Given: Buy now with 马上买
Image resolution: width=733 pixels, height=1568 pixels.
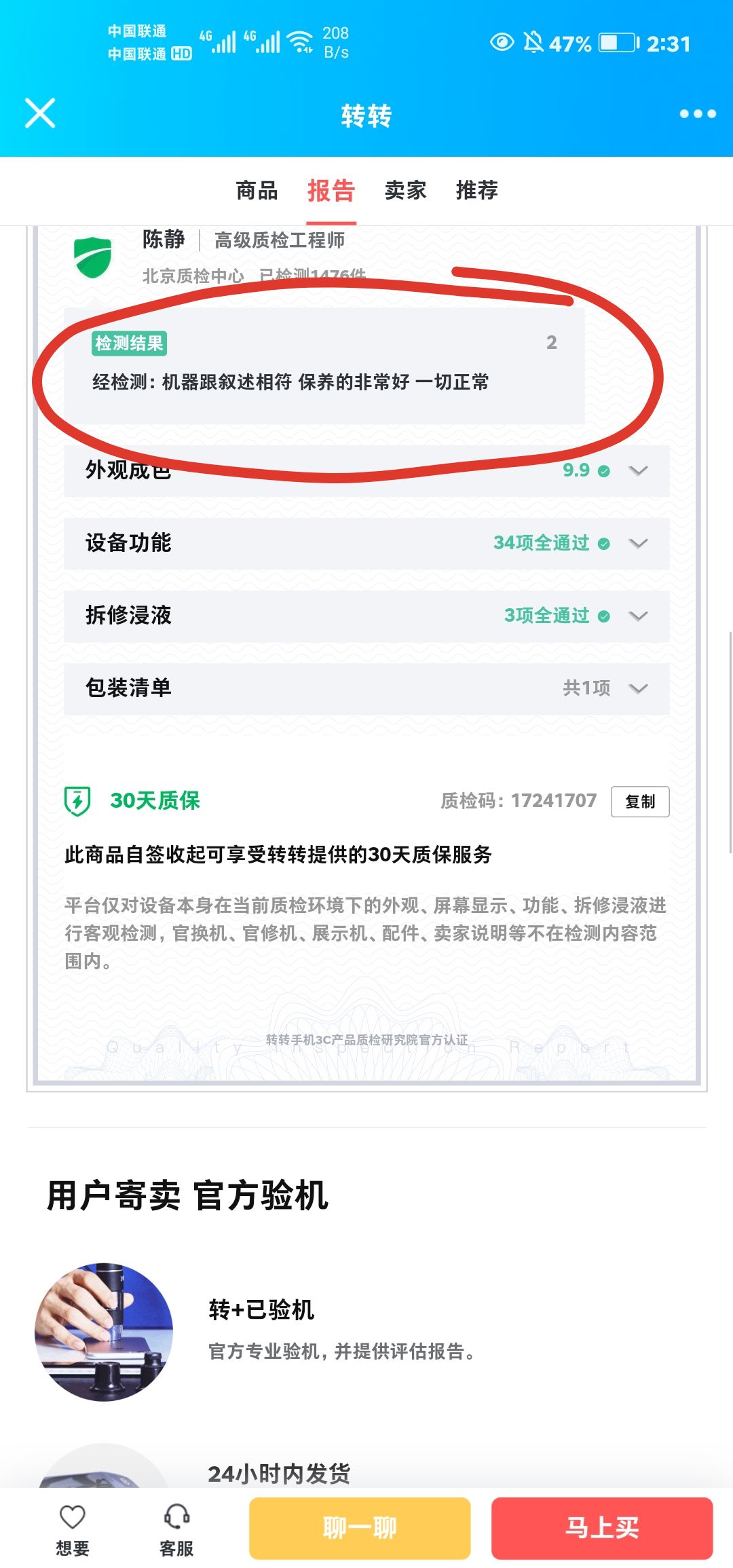Looking at the screenshot, I should click(601, 1528).
